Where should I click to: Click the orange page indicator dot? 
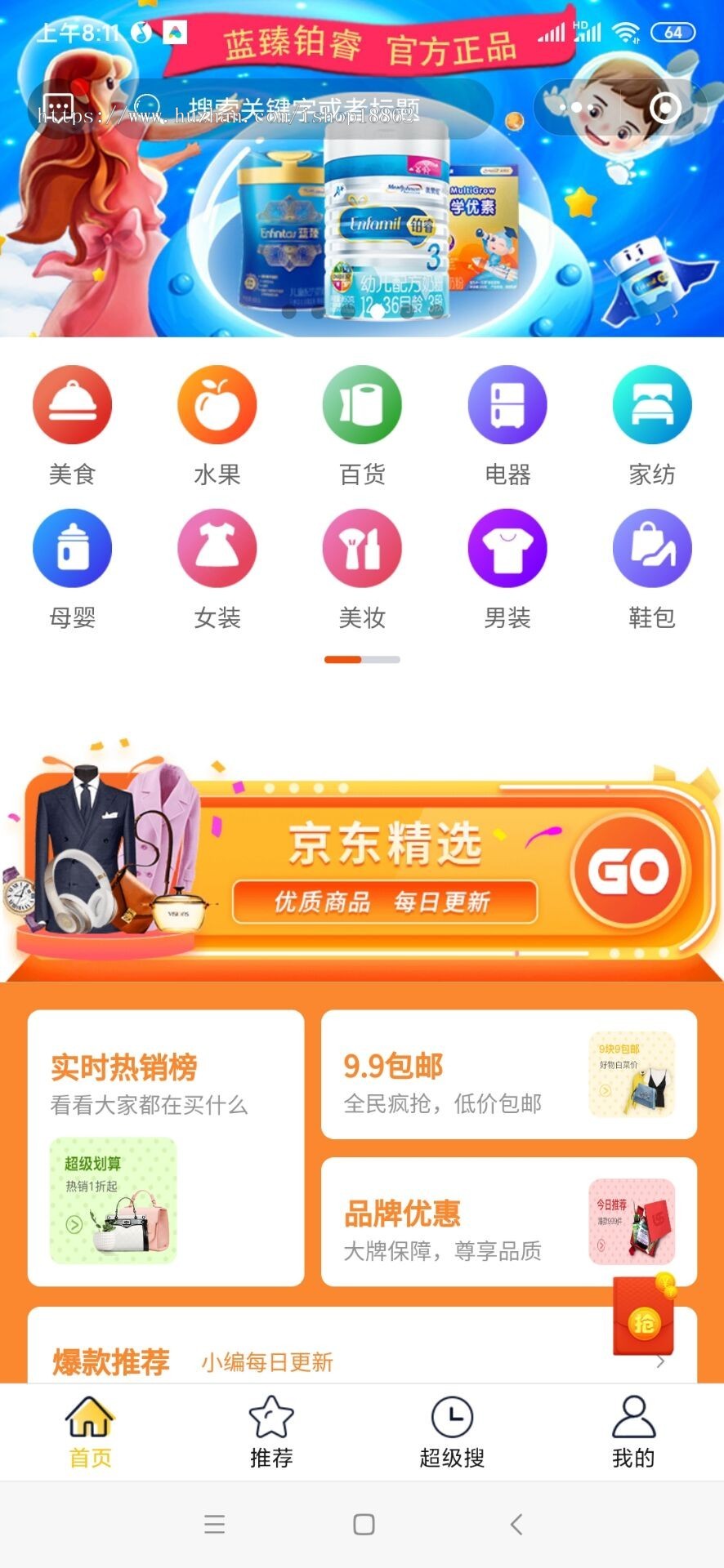(x=343, y=657)
